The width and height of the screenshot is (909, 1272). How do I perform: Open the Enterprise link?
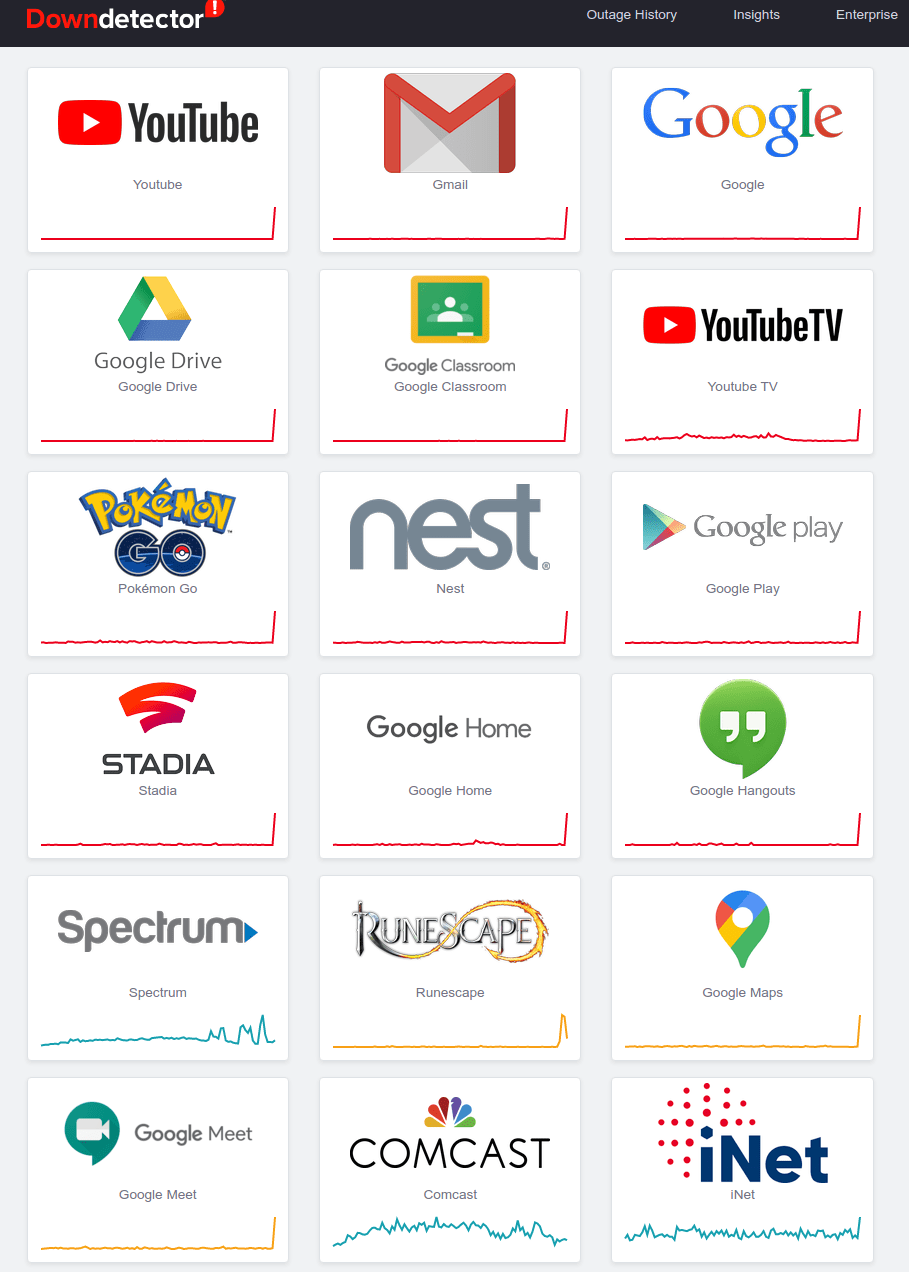(866, 15)
